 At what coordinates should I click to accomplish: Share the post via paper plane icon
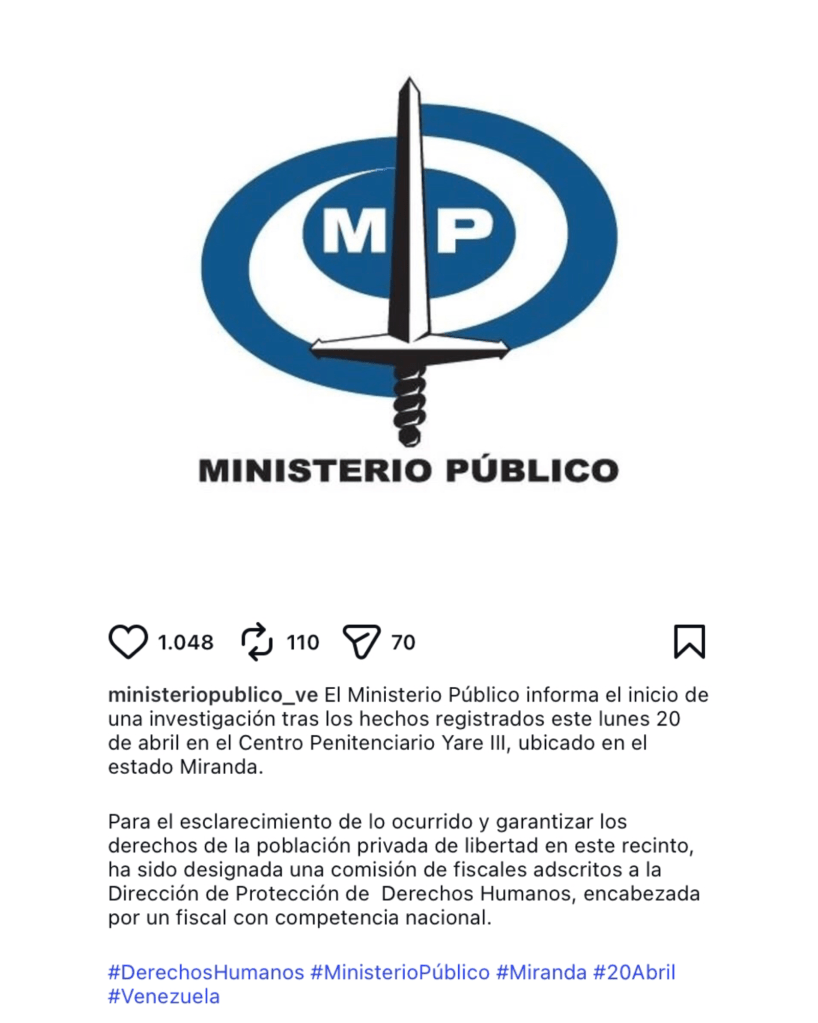click(x=361, y=642)
